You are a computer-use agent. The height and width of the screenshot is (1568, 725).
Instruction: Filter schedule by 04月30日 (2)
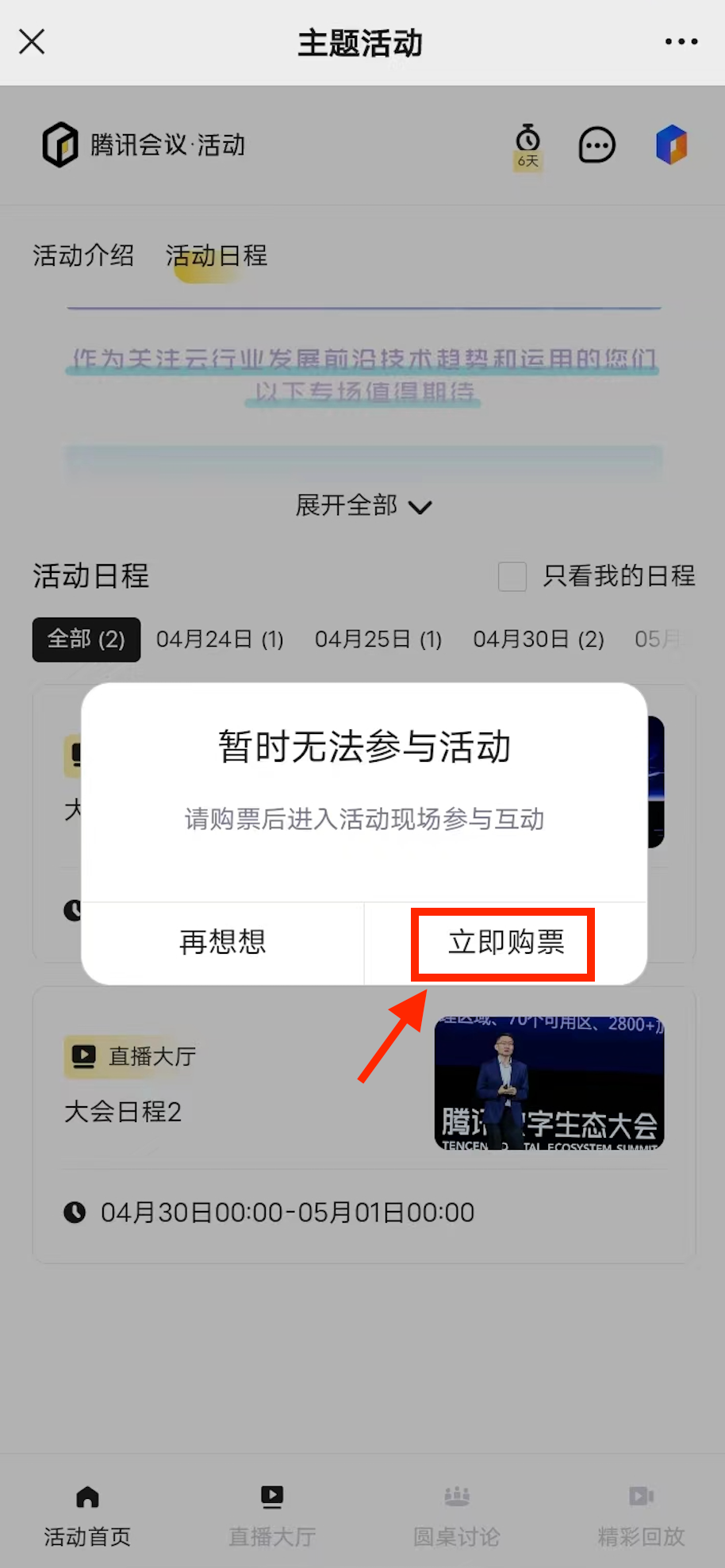click(x=539, y=639)
